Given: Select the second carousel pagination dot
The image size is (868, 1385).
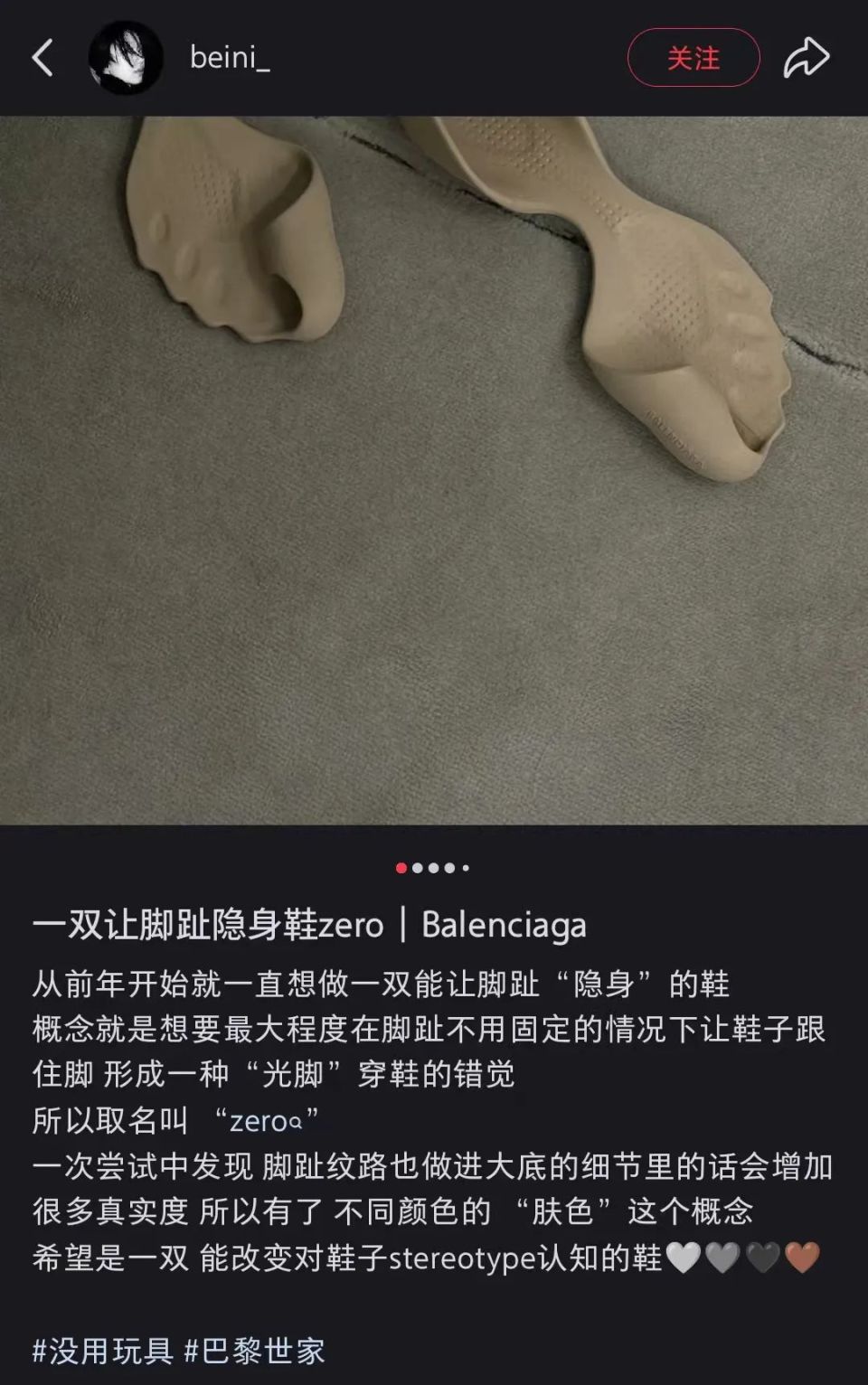Looking at the screenshot, I should (417, 866).
